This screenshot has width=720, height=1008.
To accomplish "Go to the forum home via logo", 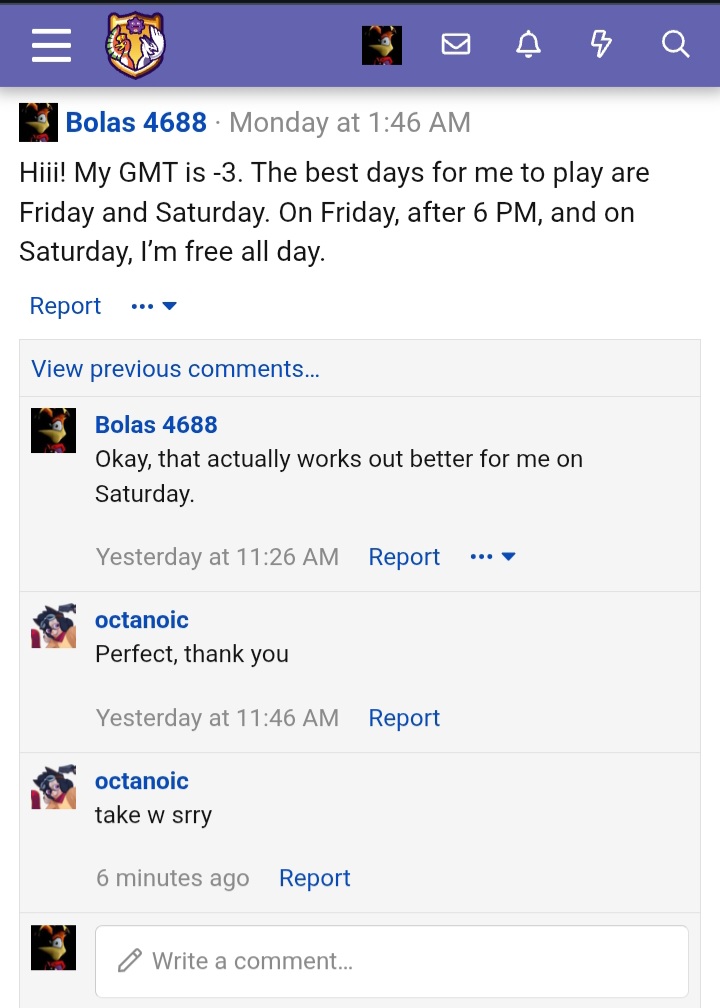I will point(135,45).
